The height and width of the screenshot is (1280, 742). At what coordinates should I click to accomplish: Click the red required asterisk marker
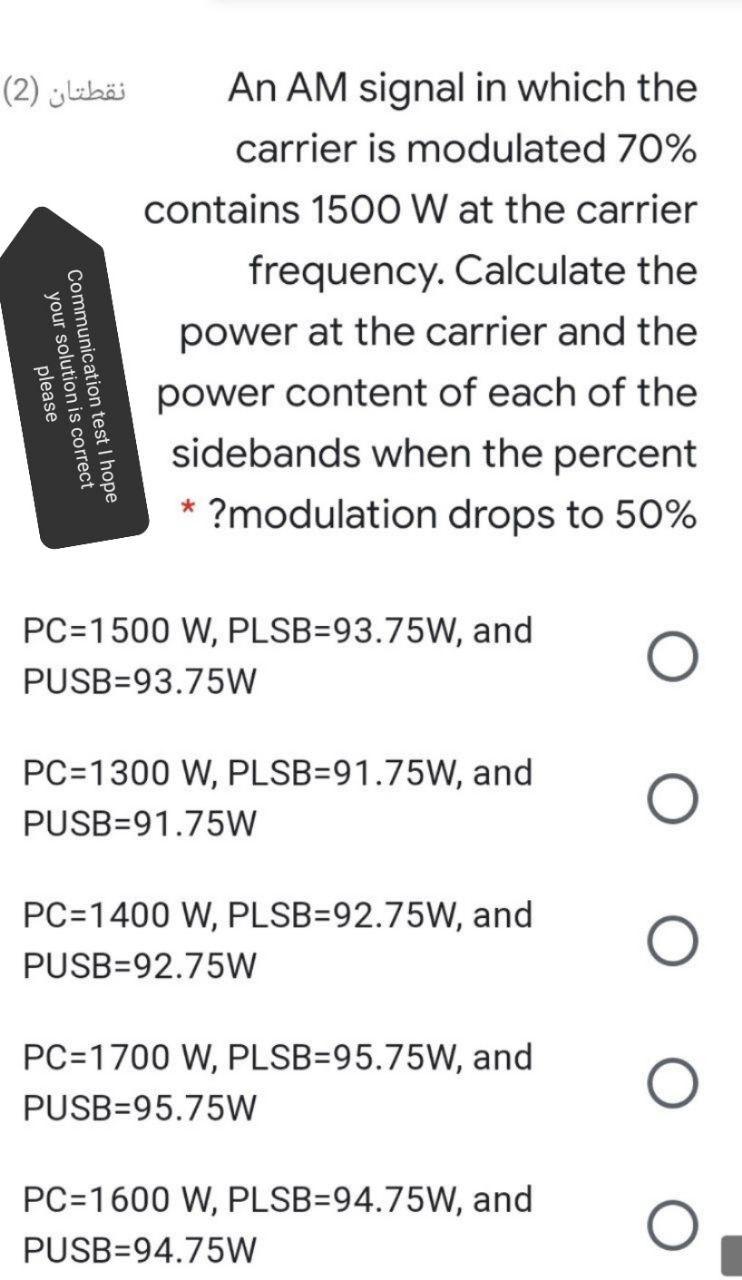pos(187,511)
